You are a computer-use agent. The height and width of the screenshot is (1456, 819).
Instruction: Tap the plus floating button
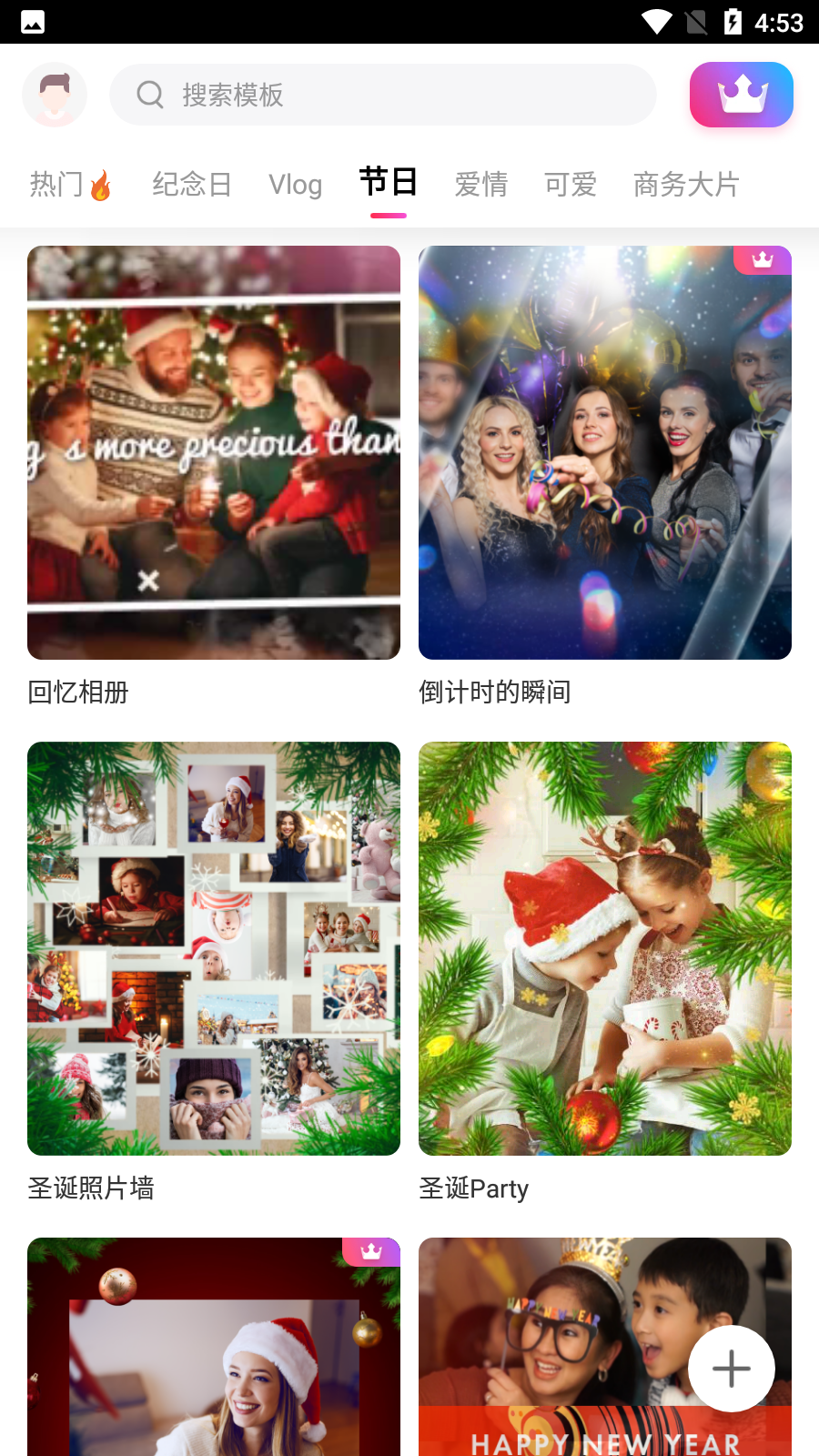(731, 1369)
